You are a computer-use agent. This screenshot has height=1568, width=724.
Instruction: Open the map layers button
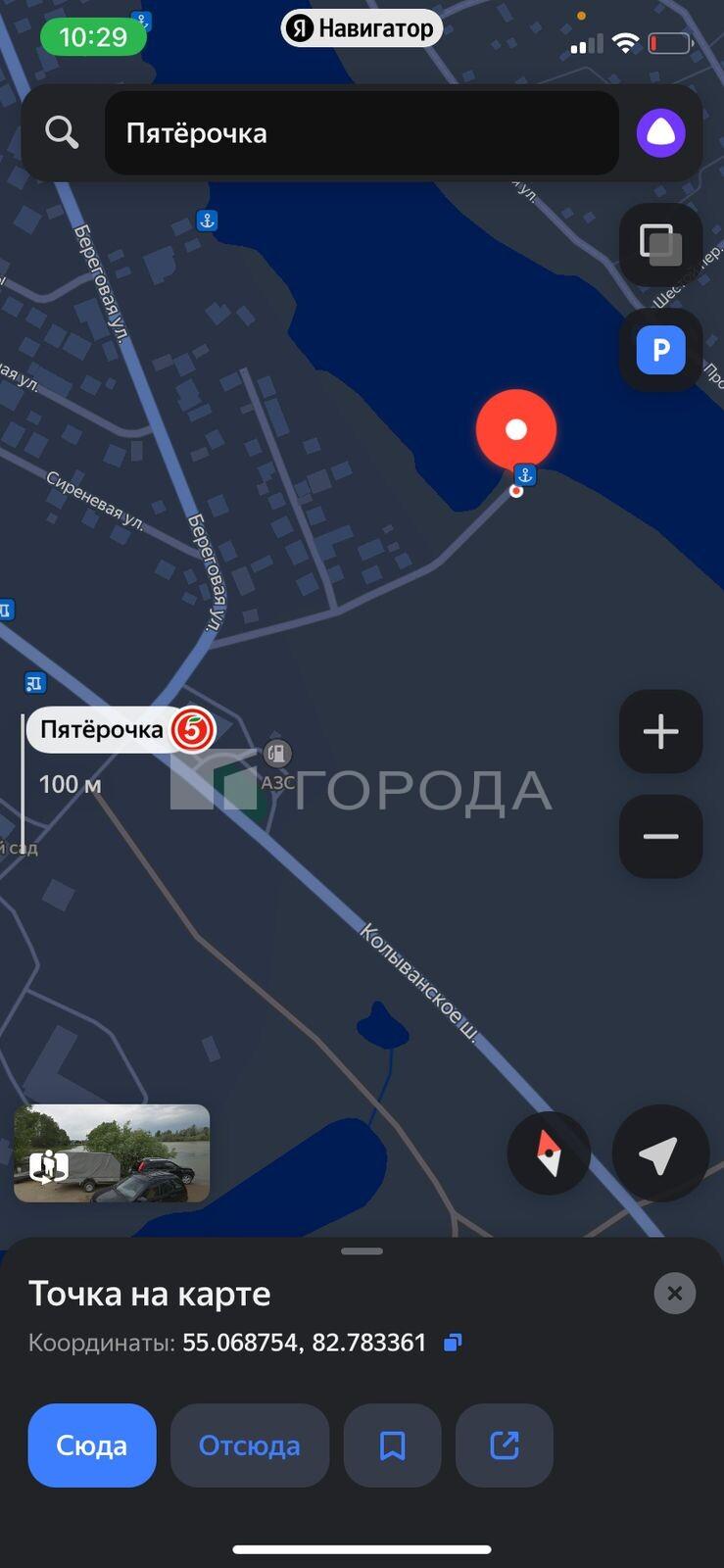(x=661, y=244)
